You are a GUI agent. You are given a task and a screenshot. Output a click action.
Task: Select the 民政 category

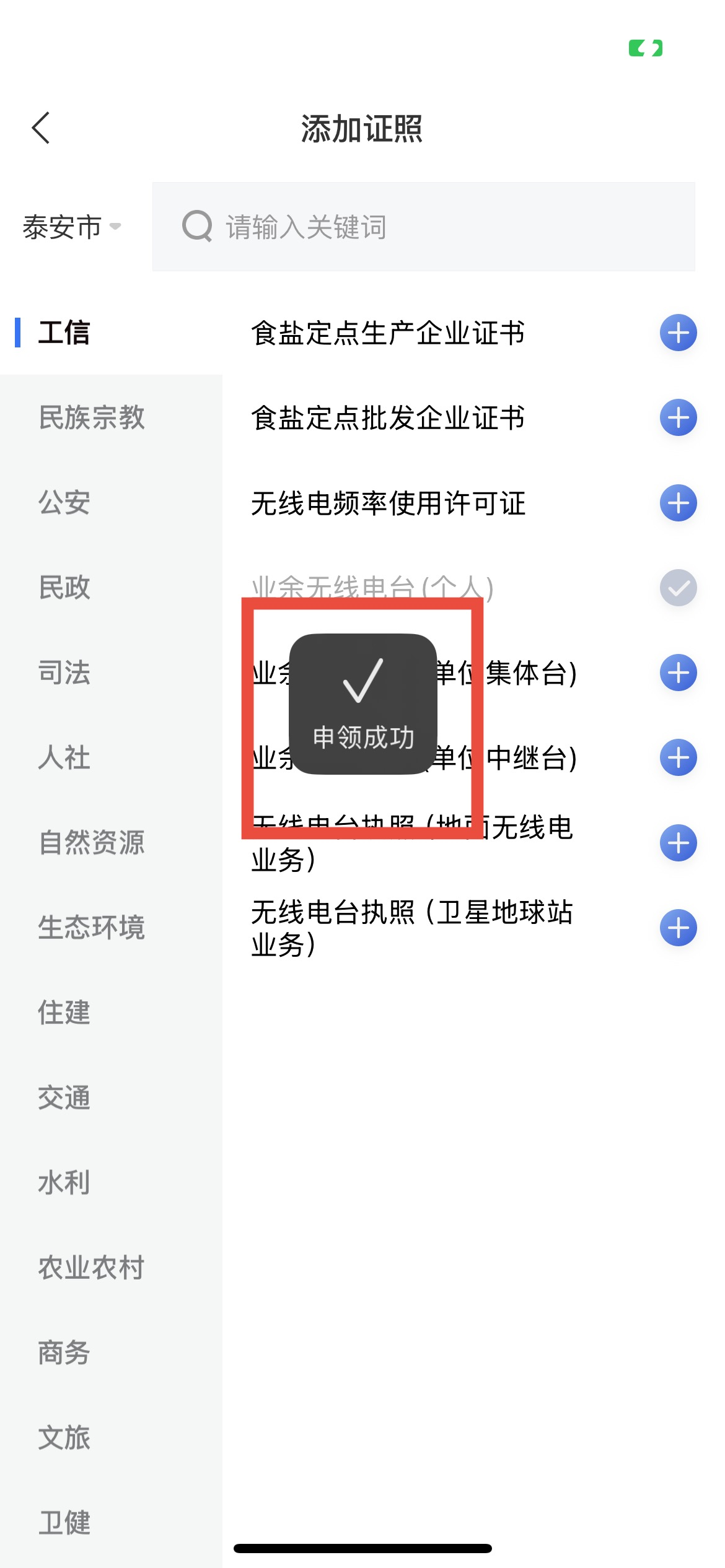64,587
